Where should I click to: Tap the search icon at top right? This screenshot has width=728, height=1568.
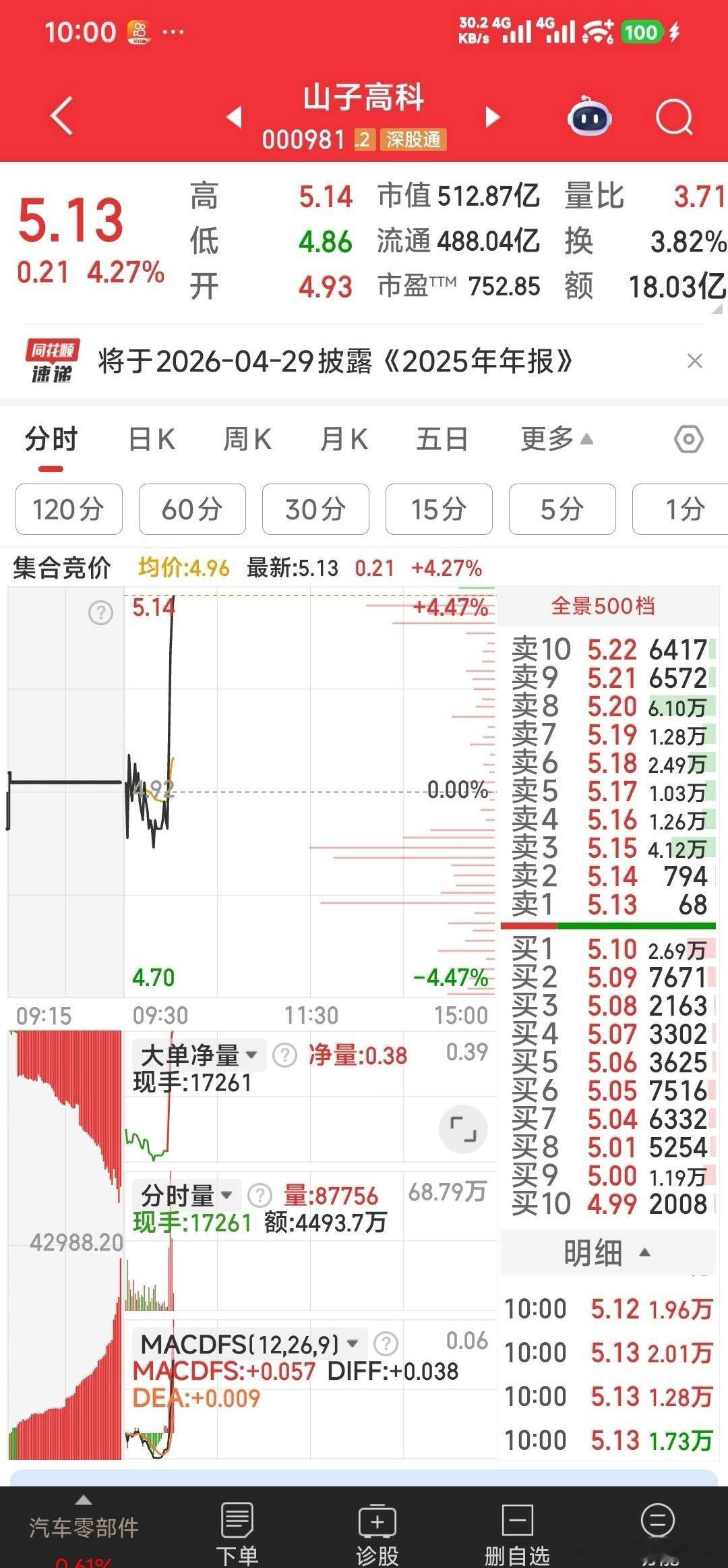(x=674, y=116)
